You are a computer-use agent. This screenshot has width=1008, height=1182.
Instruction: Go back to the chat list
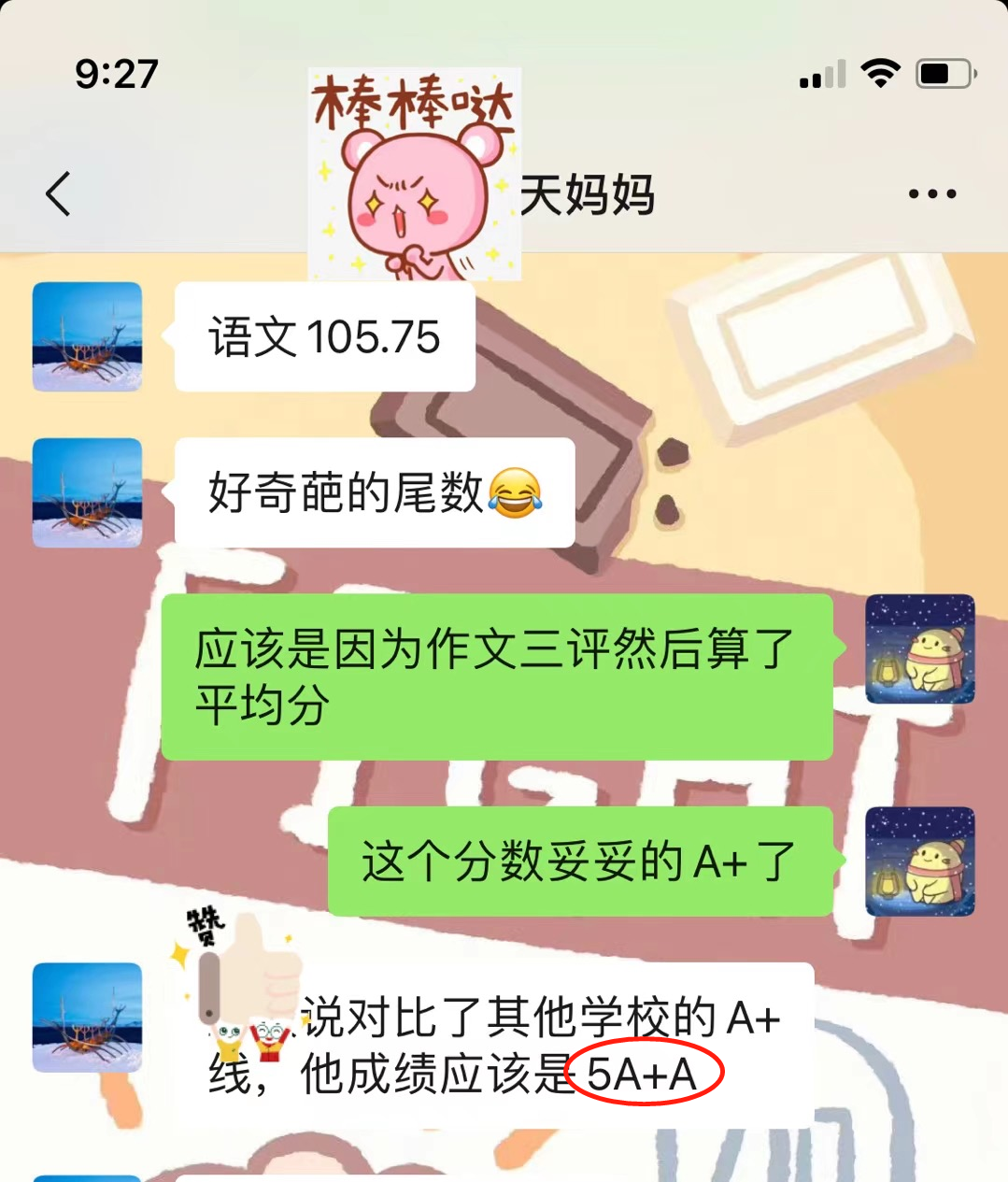pyautogui.click(x=58, y=194)
